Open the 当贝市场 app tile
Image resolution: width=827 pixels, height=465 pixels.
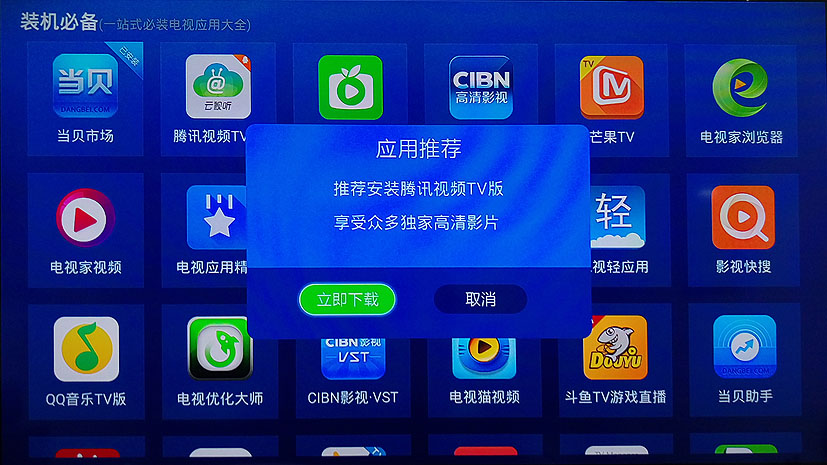click(85, 97)
